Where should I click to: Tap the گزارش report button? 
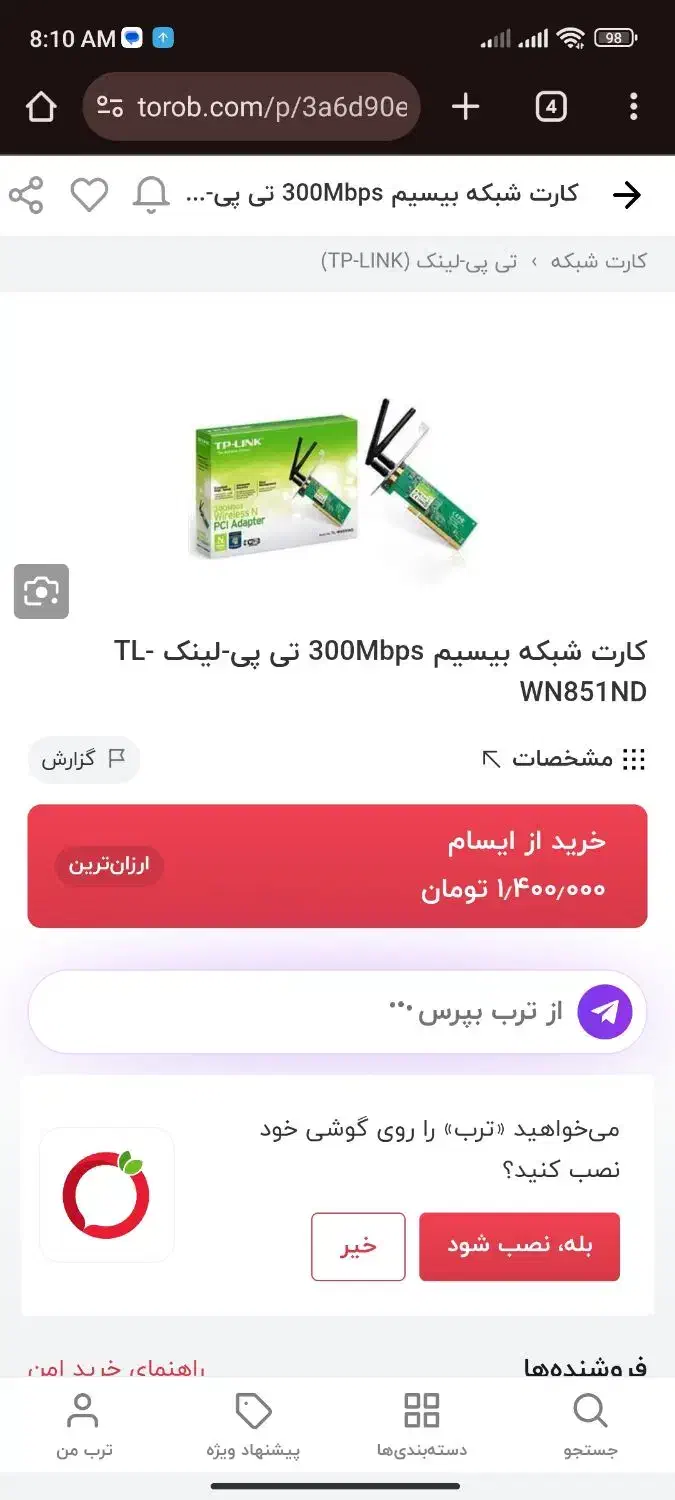click(84, 760)
